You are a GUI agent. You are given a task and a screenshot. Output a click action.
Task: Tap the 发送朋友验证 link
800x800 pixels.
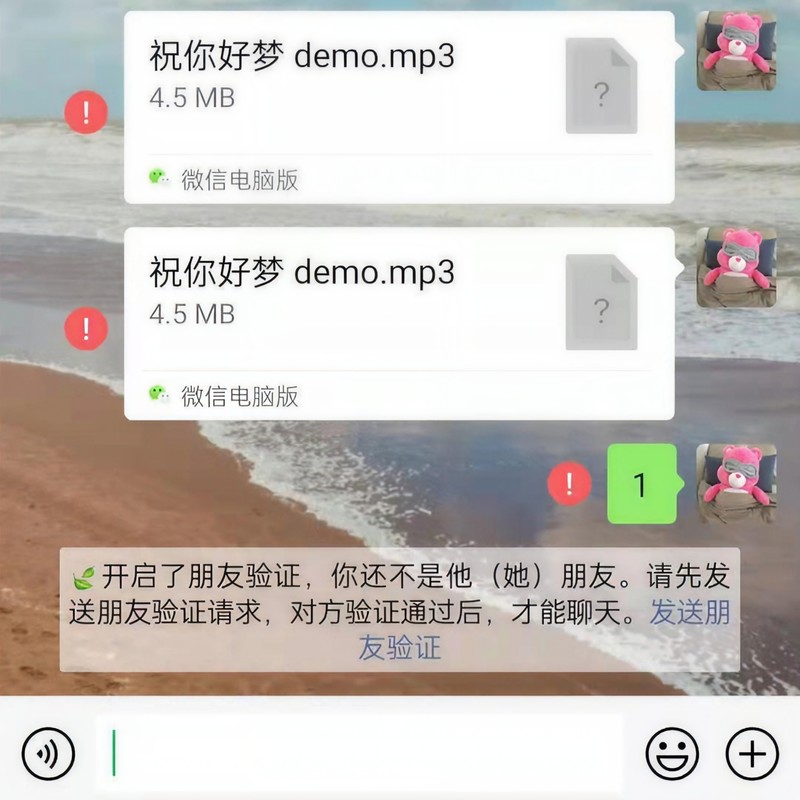pos(689,613)
